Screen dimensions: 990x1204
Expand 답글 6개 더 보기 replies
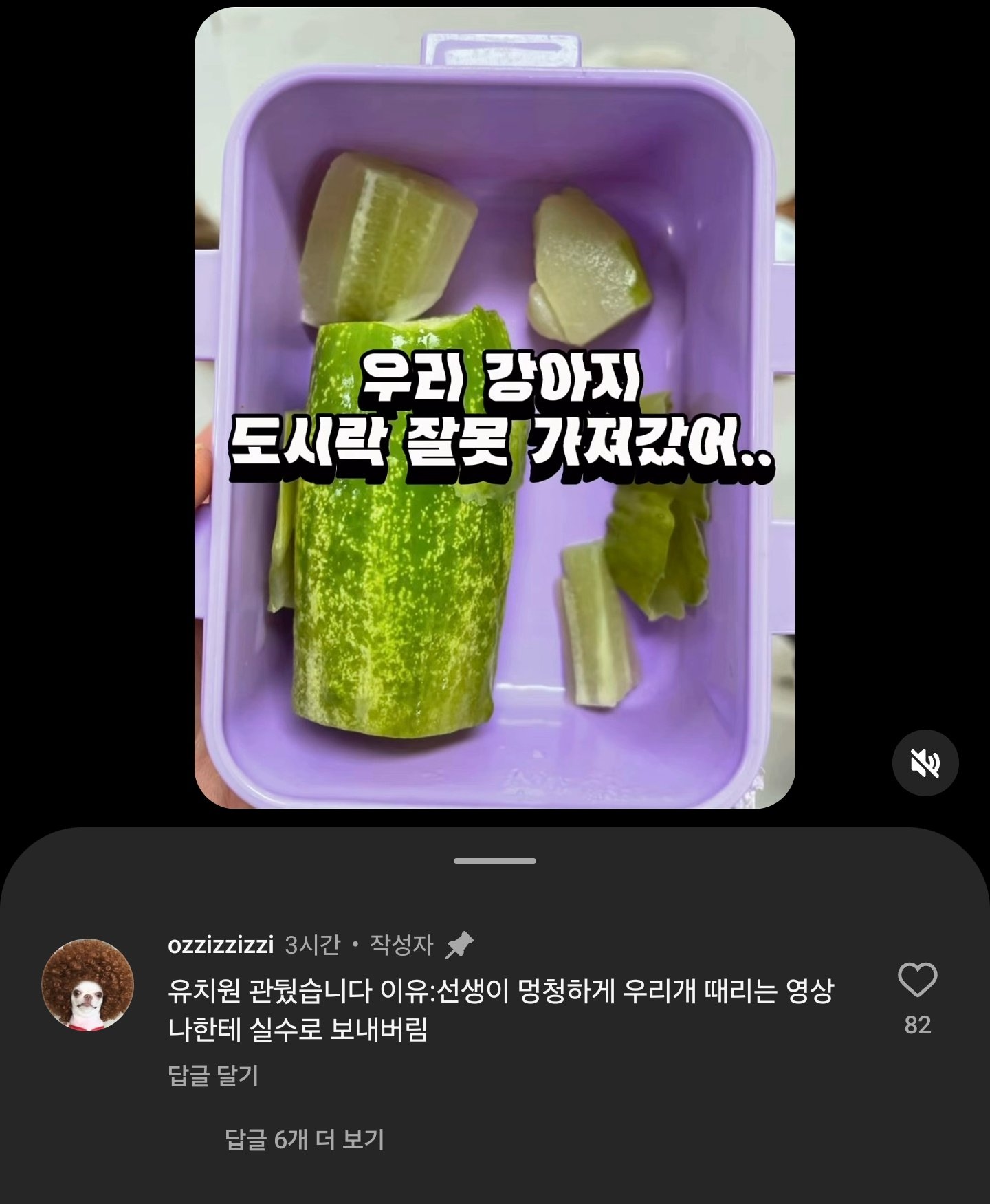304,1139
